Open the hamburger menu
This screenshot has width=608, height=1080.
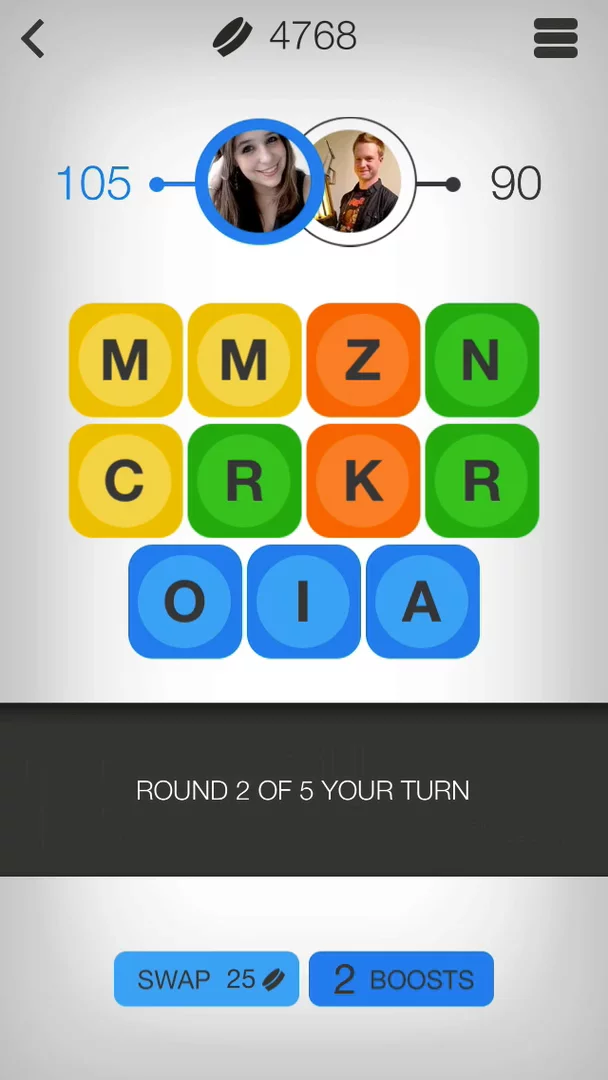(555, 39)
